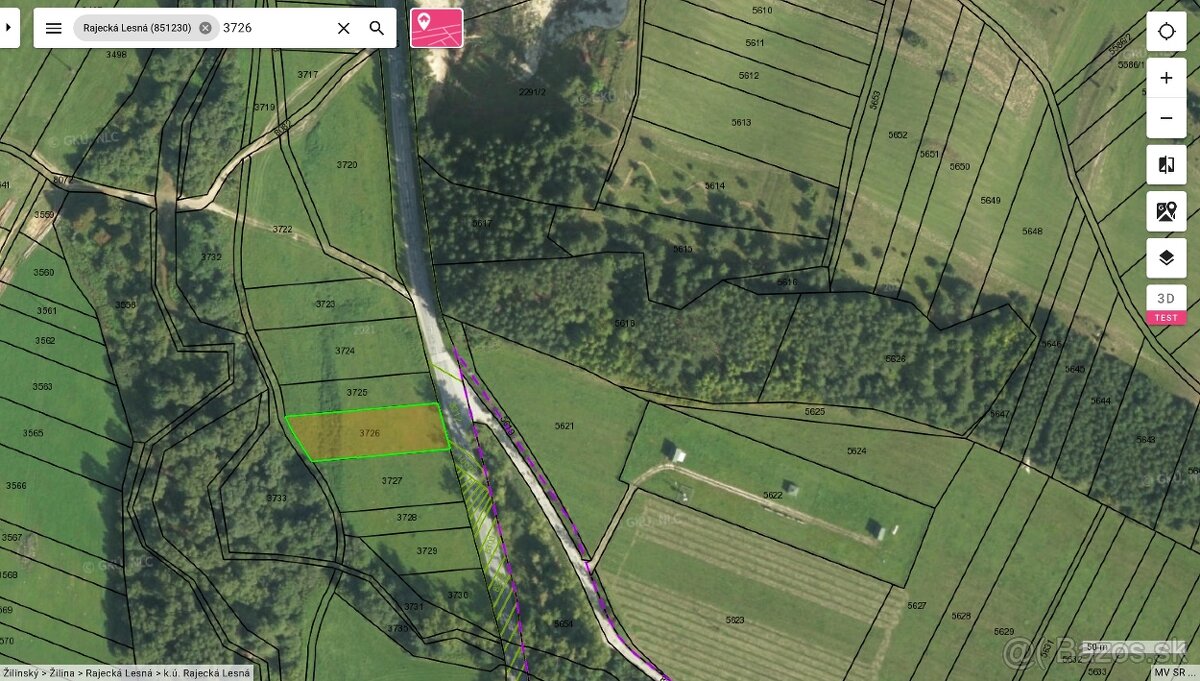Remove the Rajecká Lesná (851230) chip
The image size is (1200, 681).
[205, 28]
